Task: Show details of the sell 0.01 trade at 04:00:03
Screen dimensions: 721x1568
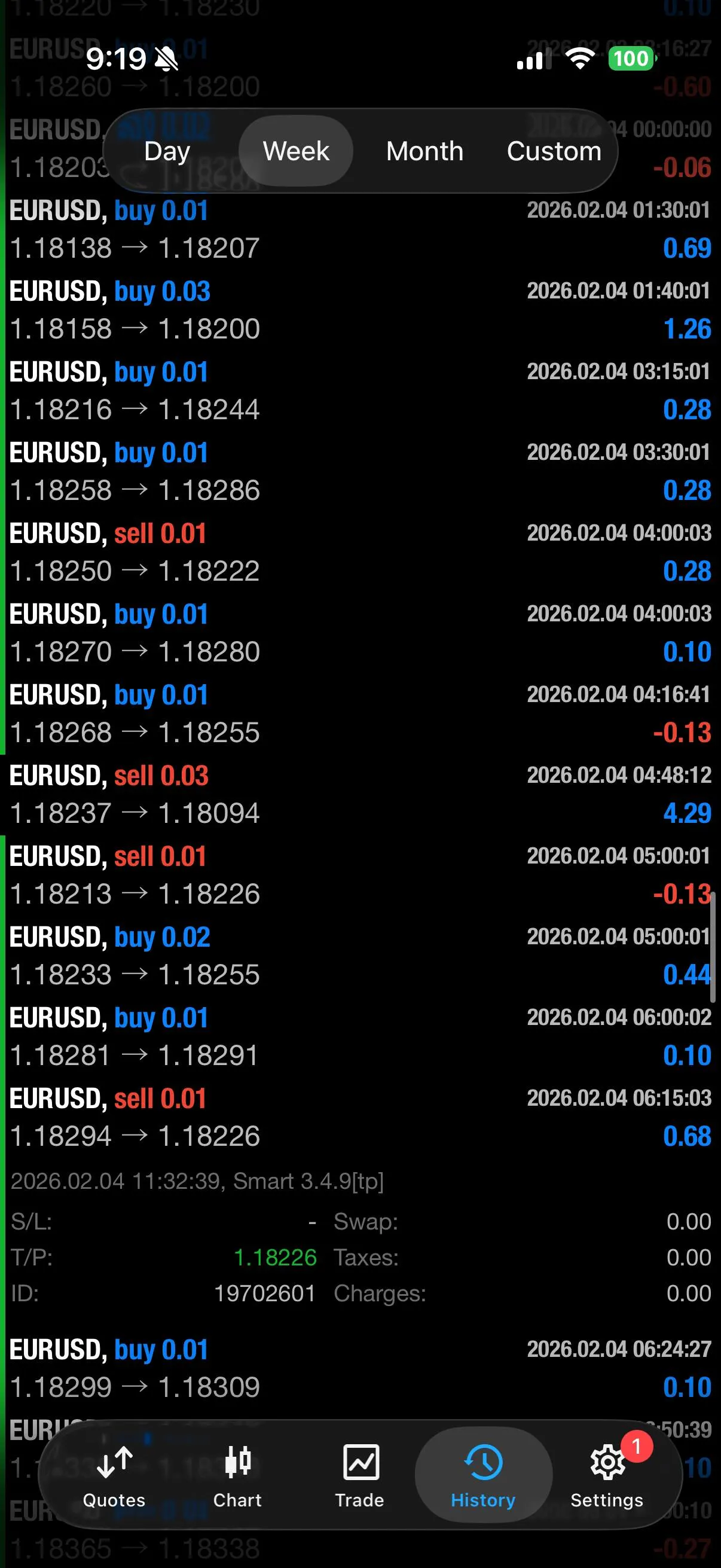Action: click(360, 551)
